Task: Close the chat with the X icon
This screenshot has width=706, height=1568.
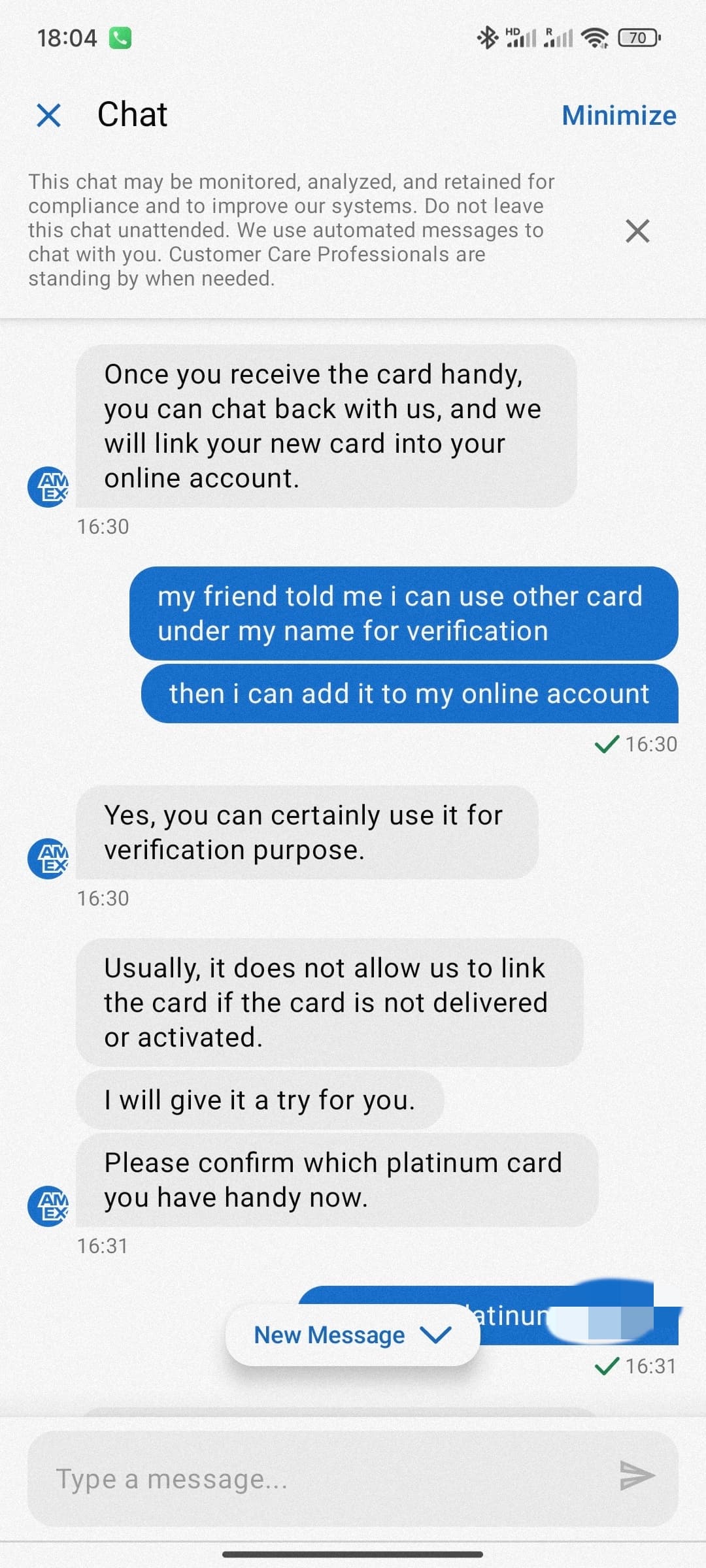Action: pos(49,116)
